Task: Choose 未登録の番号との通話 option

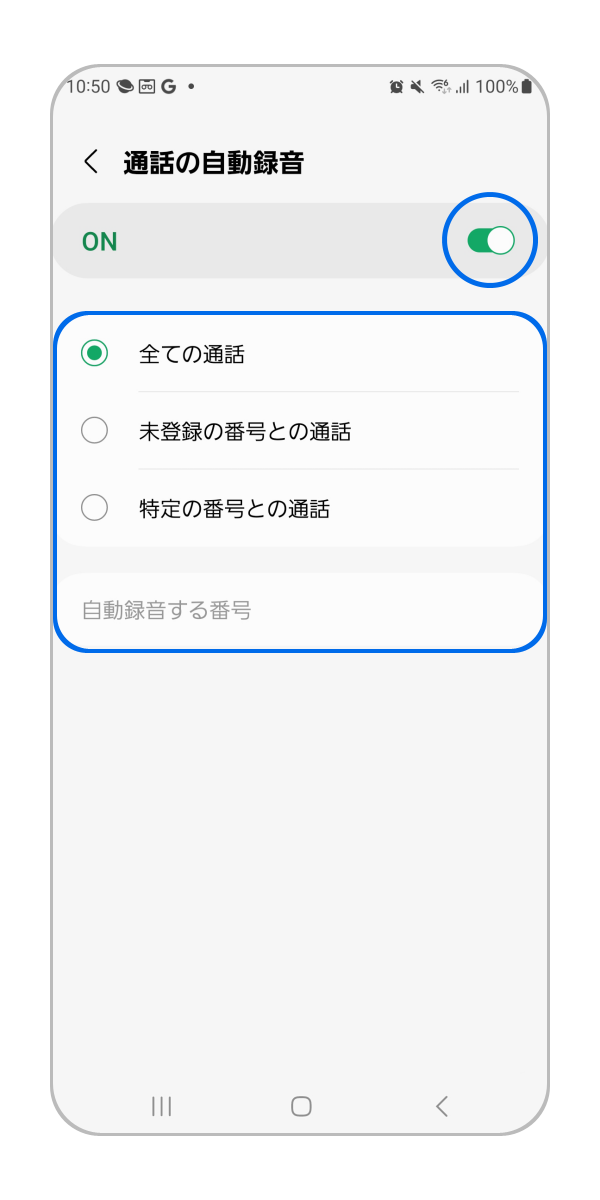Action: [x=95, y=431]
